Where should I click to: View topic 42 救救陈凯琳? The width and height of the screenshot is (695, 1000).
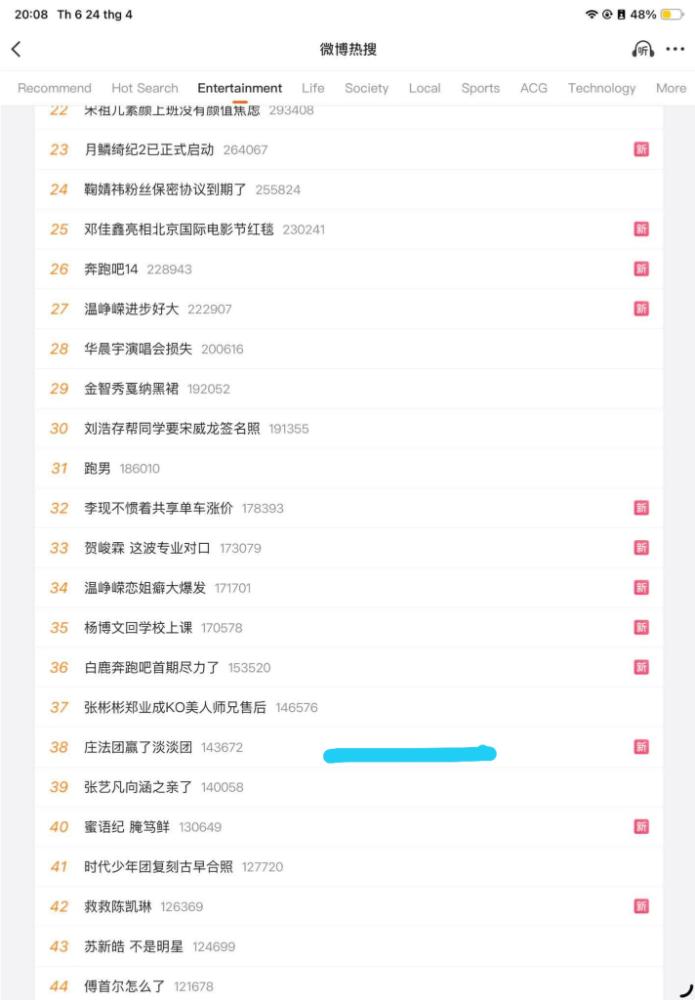(x=118, y=907)
